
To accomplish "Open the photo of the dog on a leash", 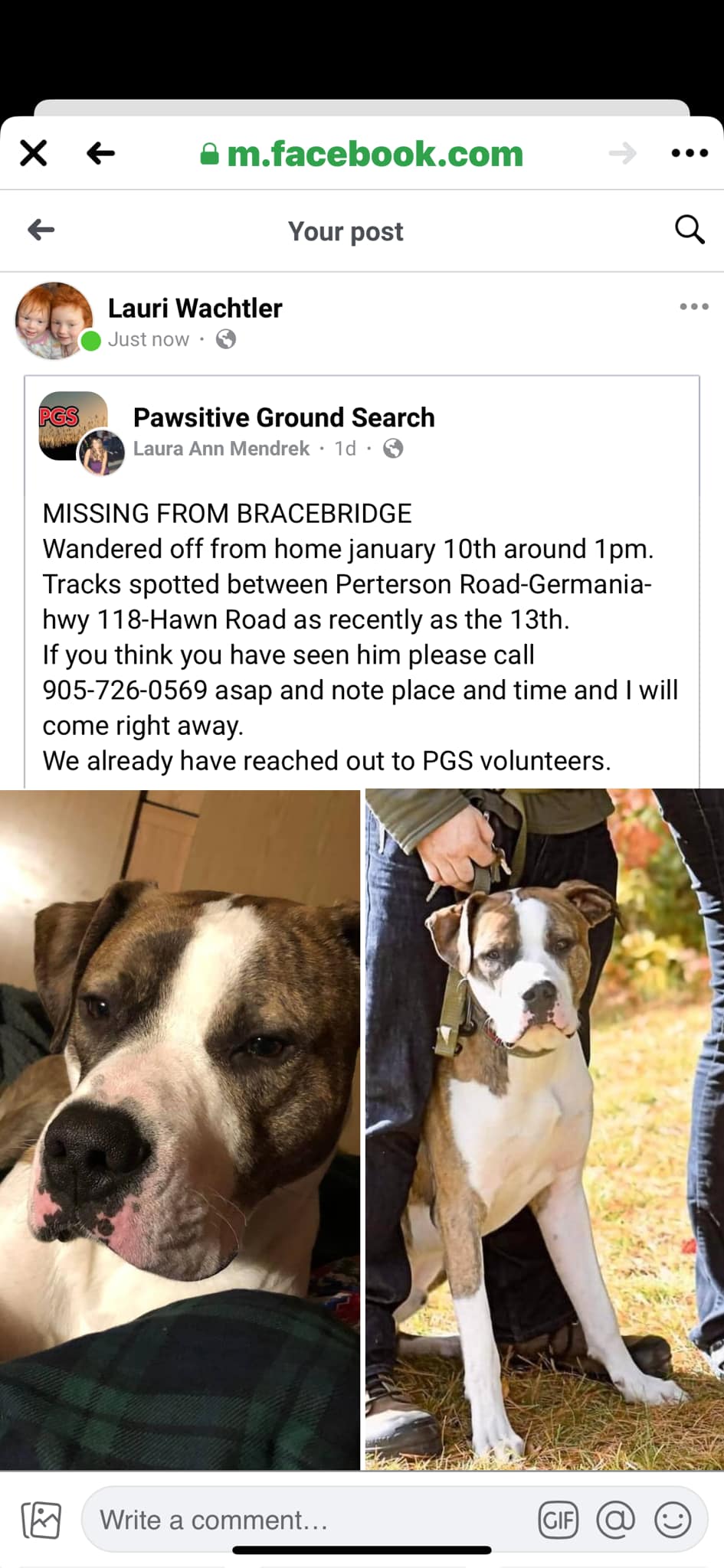I will pyautogui.click(x=544, y=1129).
